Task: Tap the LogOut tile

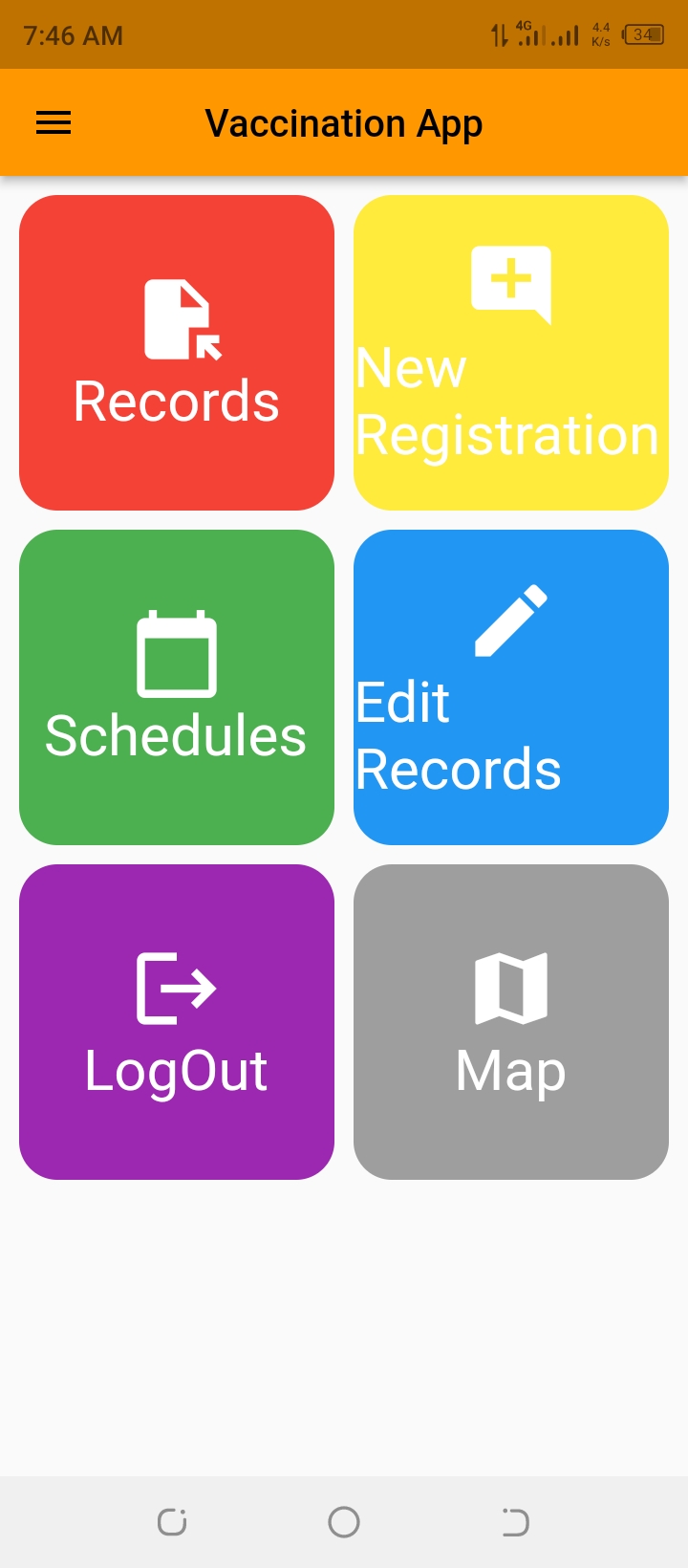Action: tap(177, 1022)
